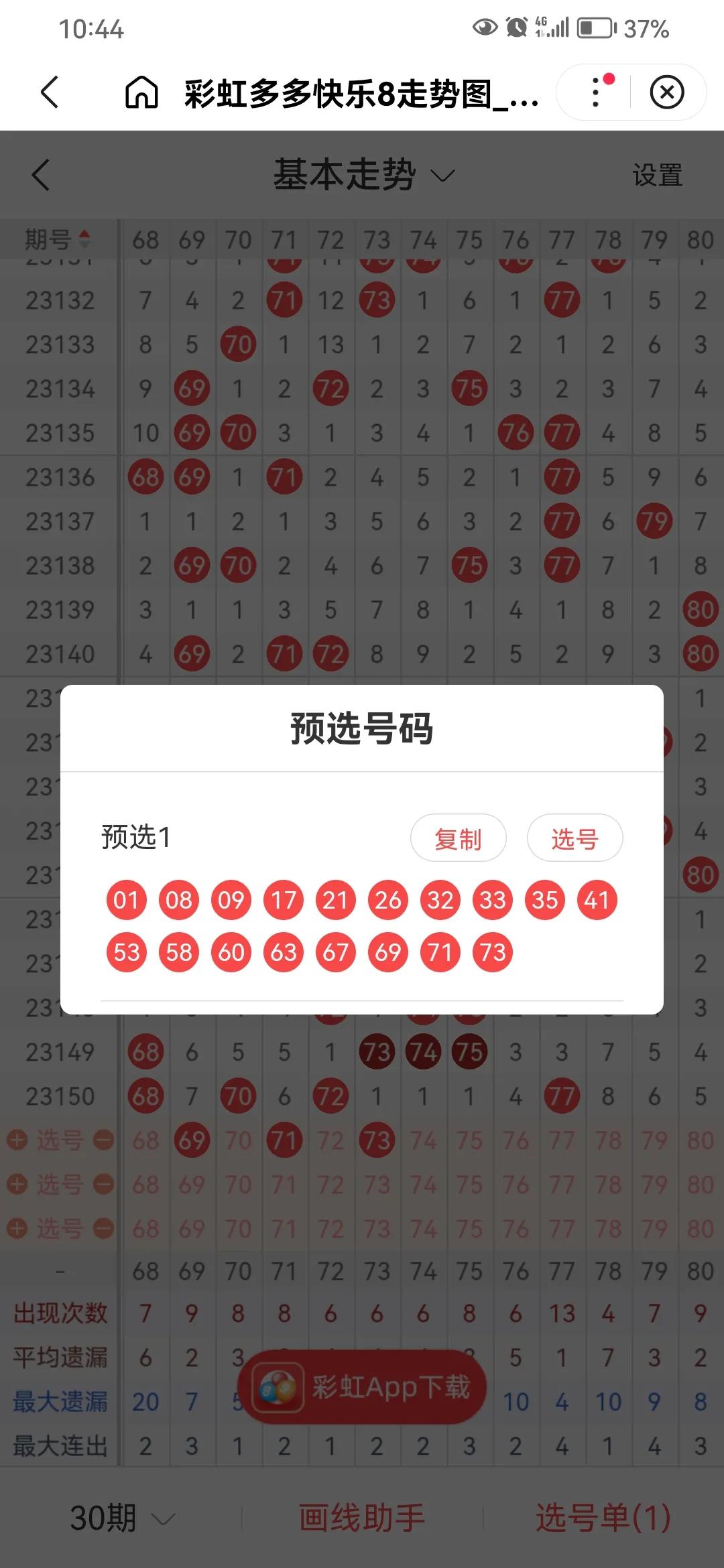Tap the 复制 copy button
Viewport: 724px width, 1568px height.
458,838
